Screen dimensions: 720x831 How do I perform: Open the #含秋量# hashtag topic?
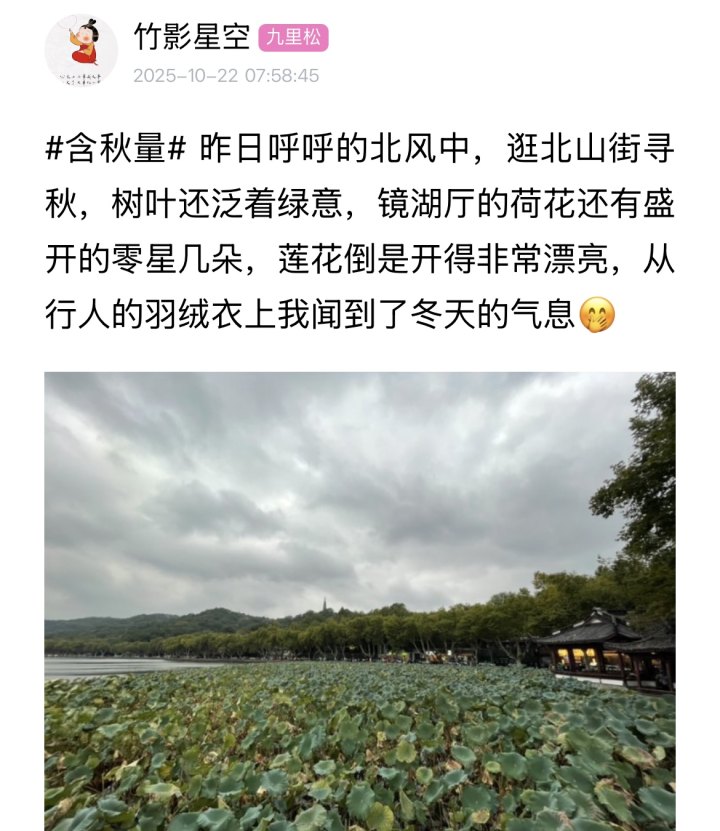(116, 152)
